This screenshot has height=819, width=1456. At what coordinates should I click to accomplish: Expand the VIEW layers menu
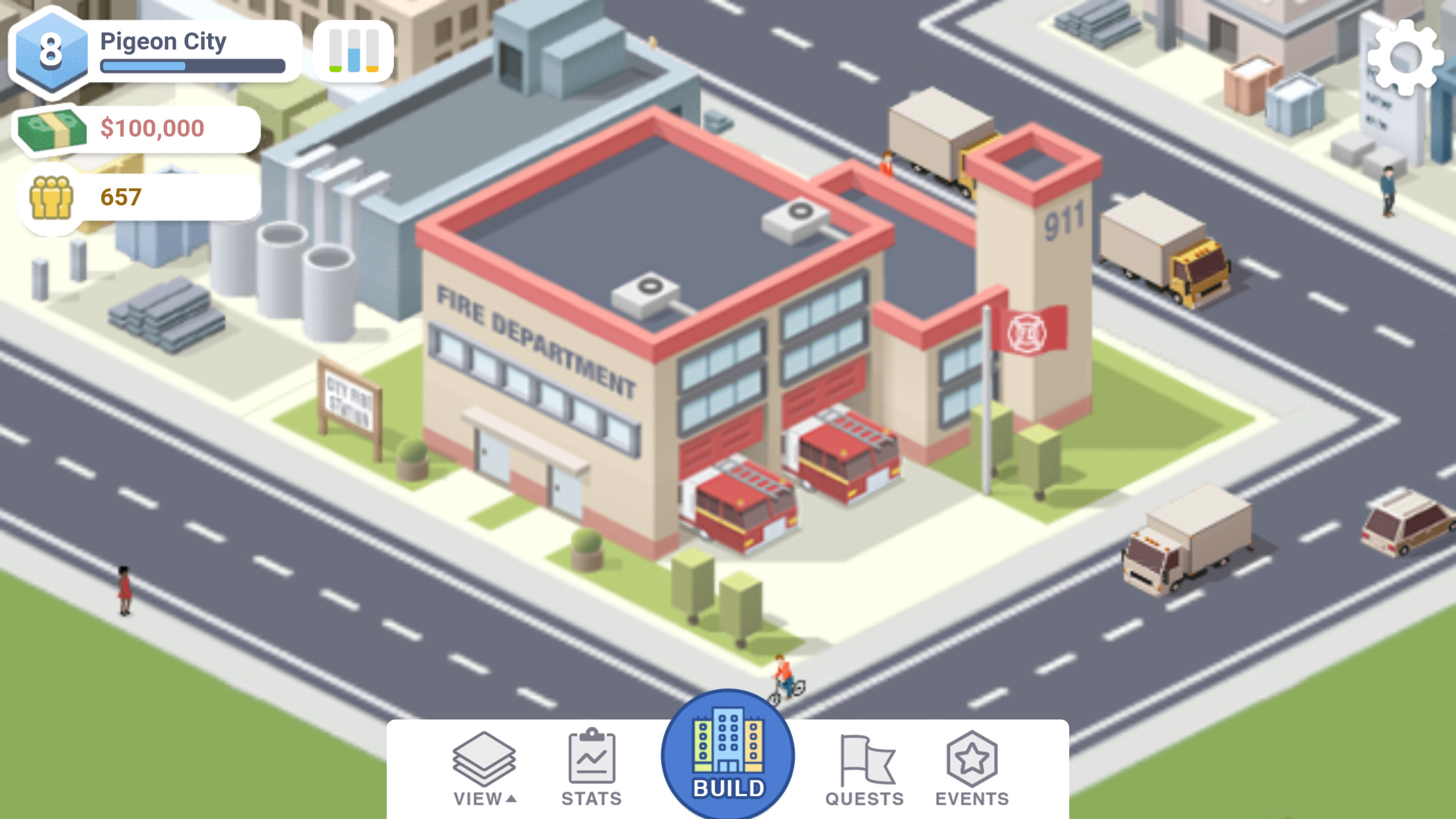(484, 769)
